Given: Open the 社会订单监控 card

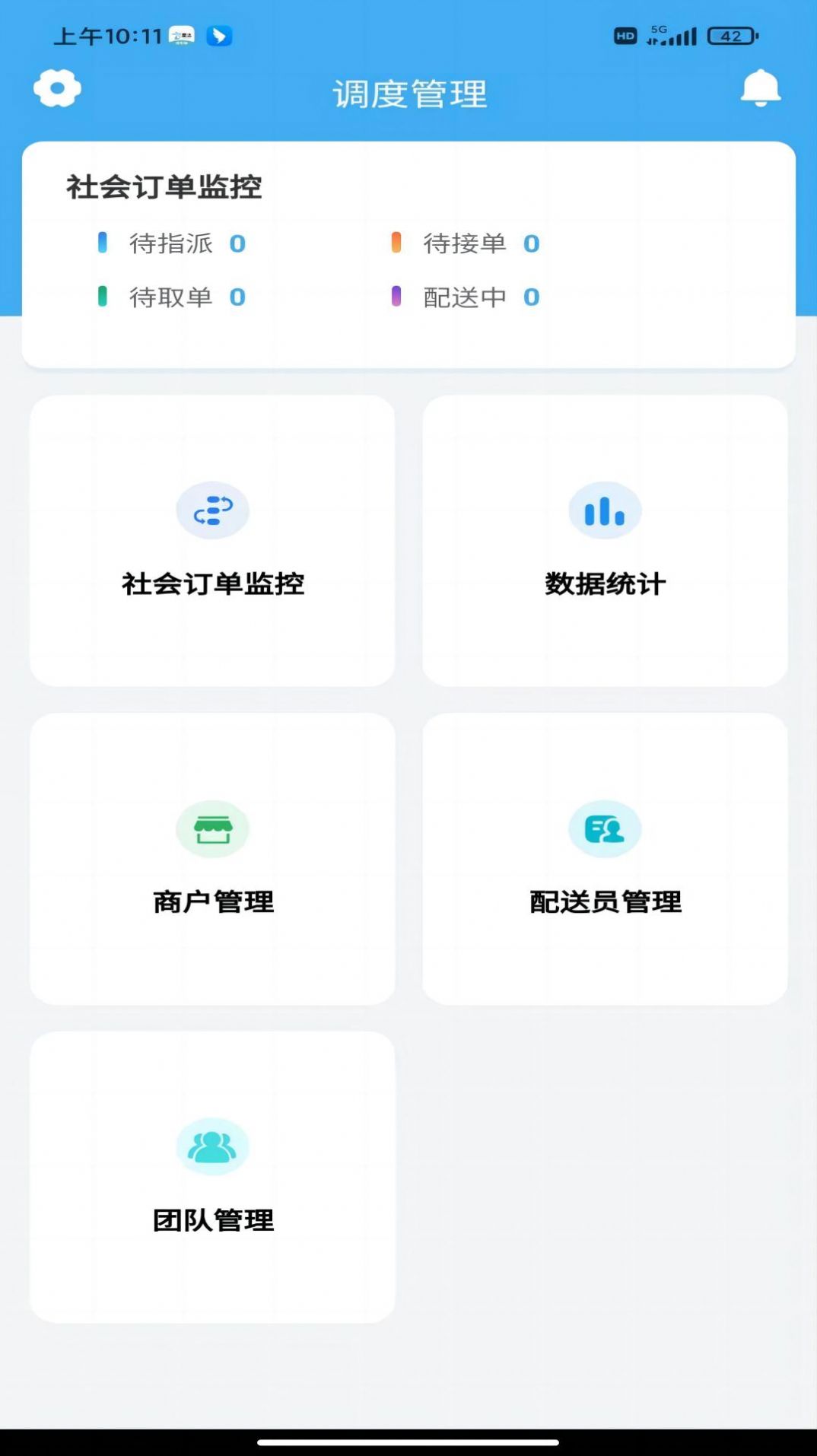Looking at the screenshot, I should click(211, 539).
